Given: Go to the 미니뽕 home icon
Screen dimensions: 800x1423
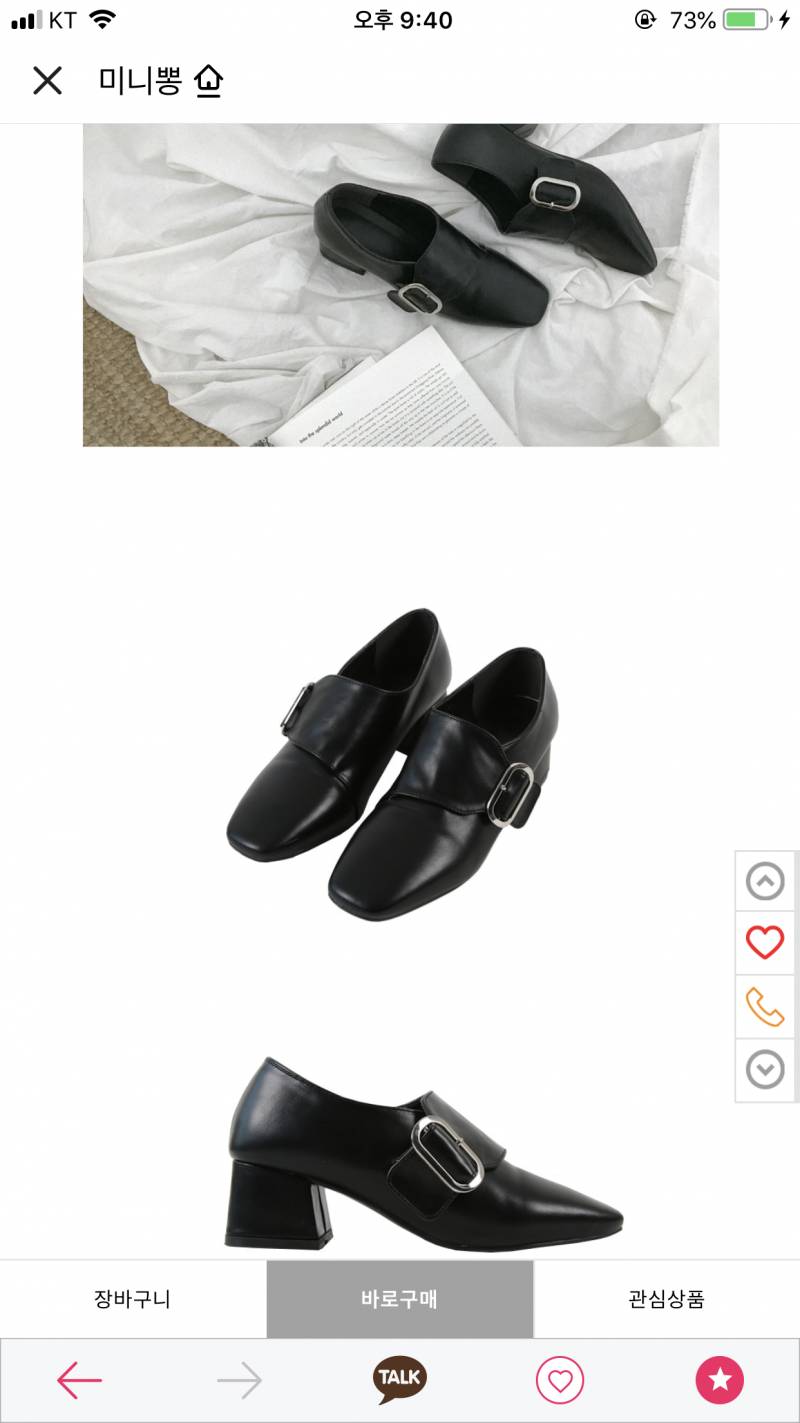Looking at the screenshot, I should (x=208, y=81).
